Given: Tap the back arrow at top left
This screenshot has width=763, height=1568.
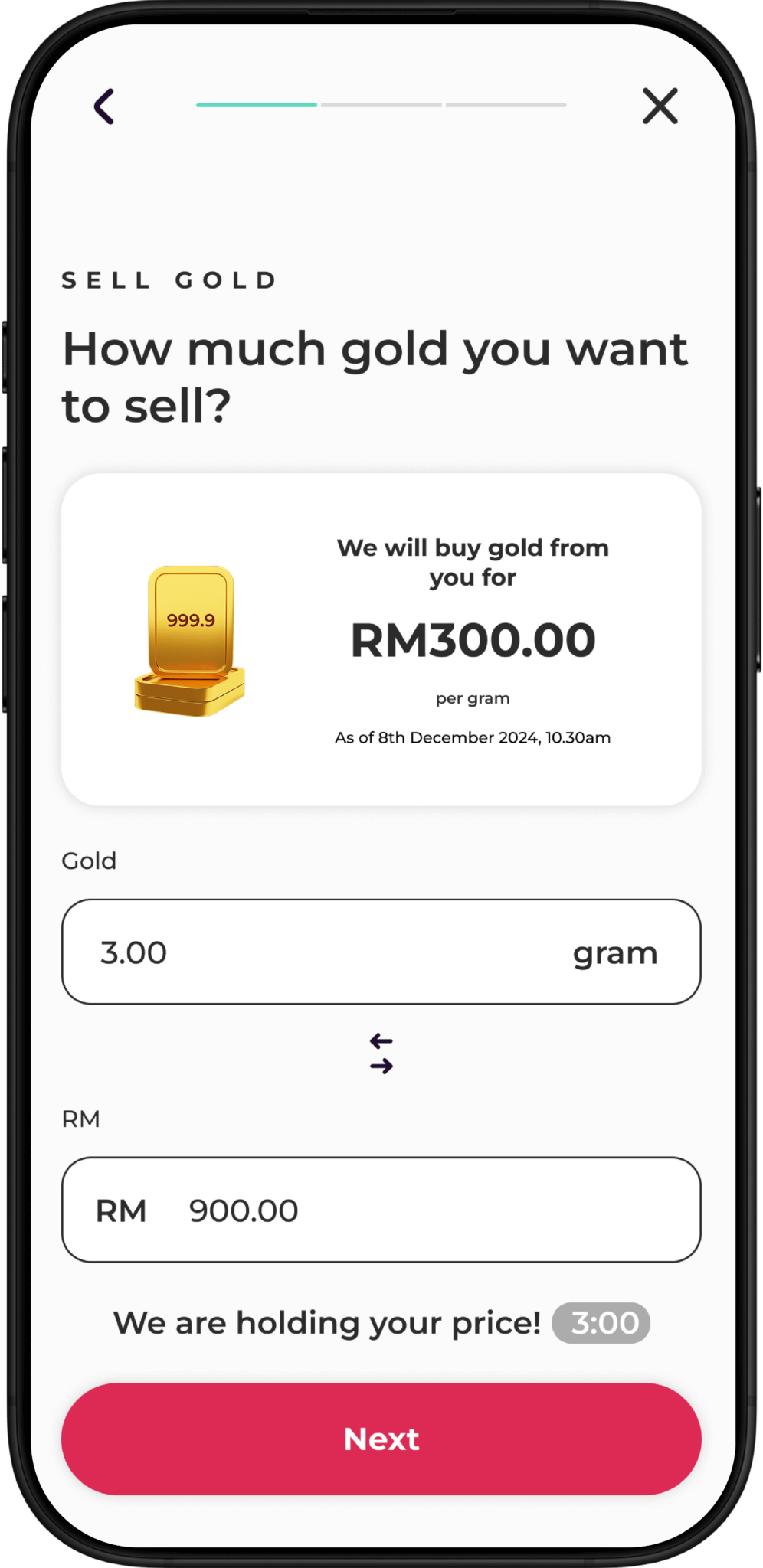Looking at the screenshot, I should (x=104, y=106).
